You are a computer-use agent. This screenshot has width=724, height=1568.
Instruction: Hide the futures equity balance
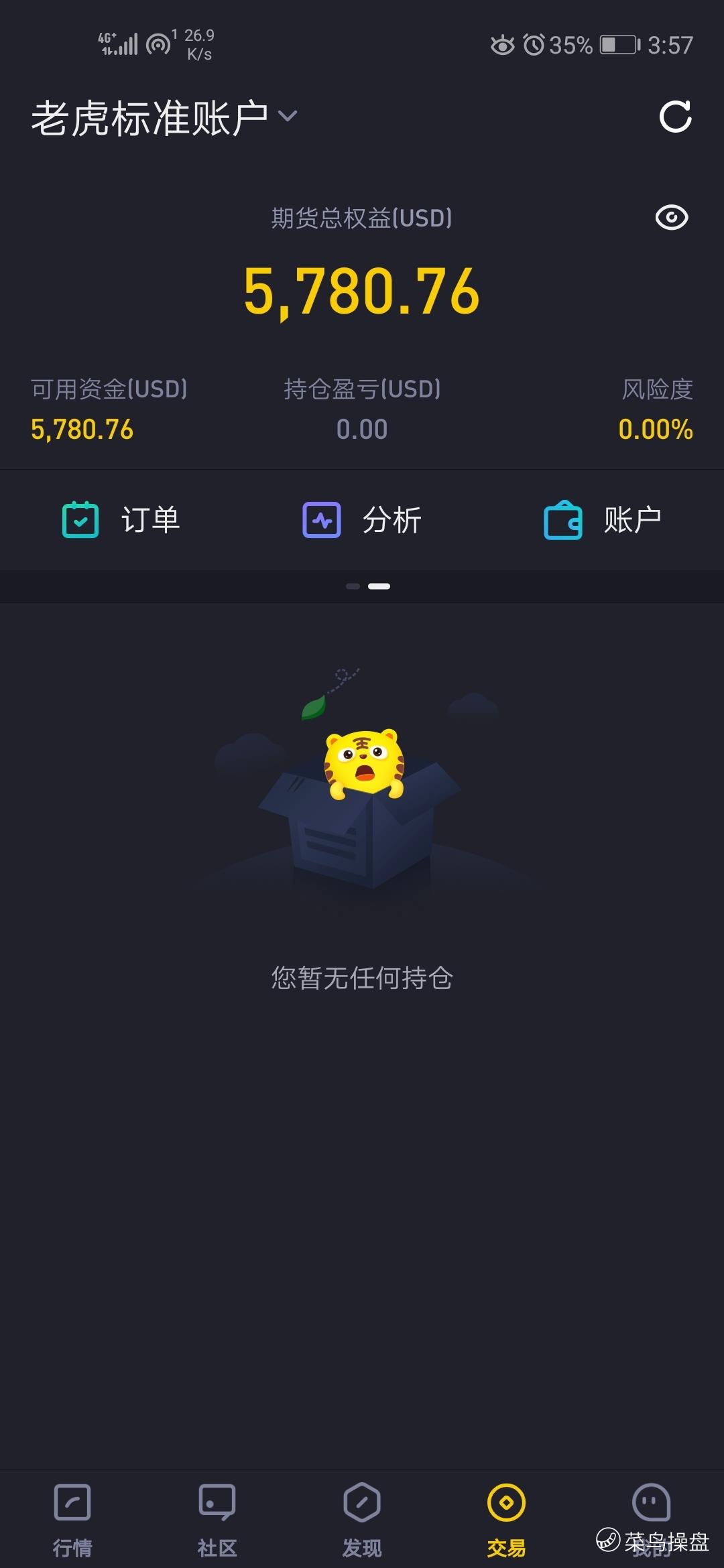671,218
